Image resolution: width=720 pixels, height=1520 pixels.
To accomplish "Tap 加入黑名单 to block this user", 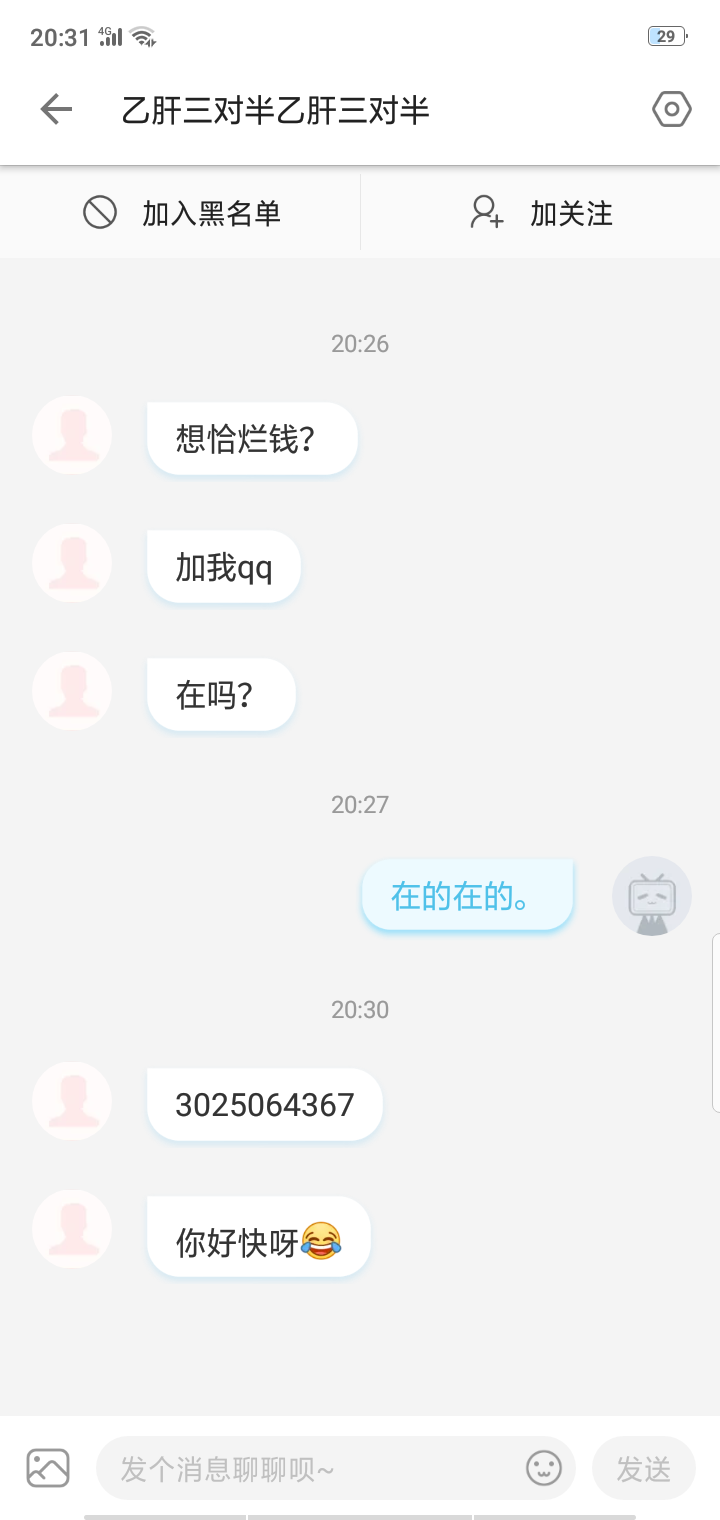I will tap(181, 213).
